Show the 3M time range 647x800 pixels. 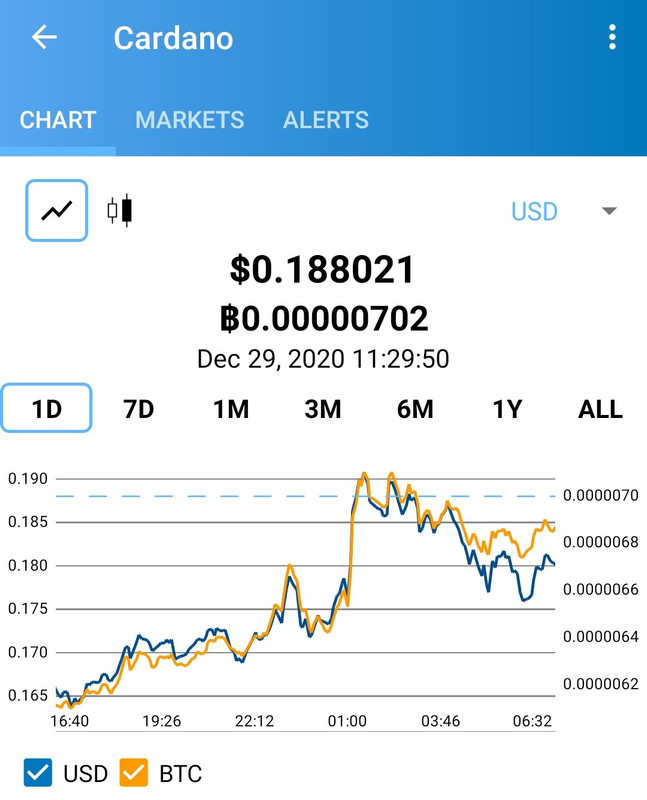[x=323, y=408]
